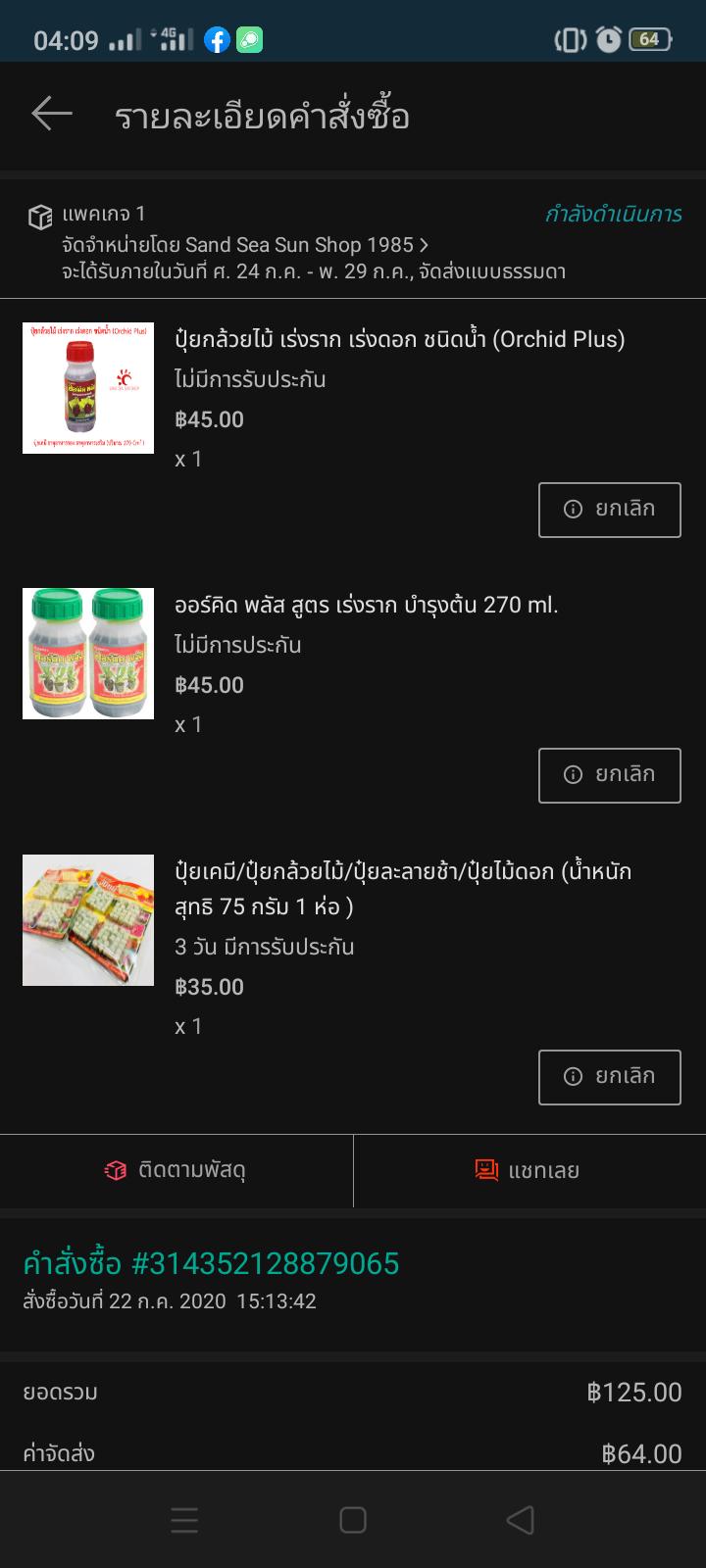This screenshot has height=1568, width=706.
Task: Open the system recent apps menu
Action: [x=184, y=1520]
